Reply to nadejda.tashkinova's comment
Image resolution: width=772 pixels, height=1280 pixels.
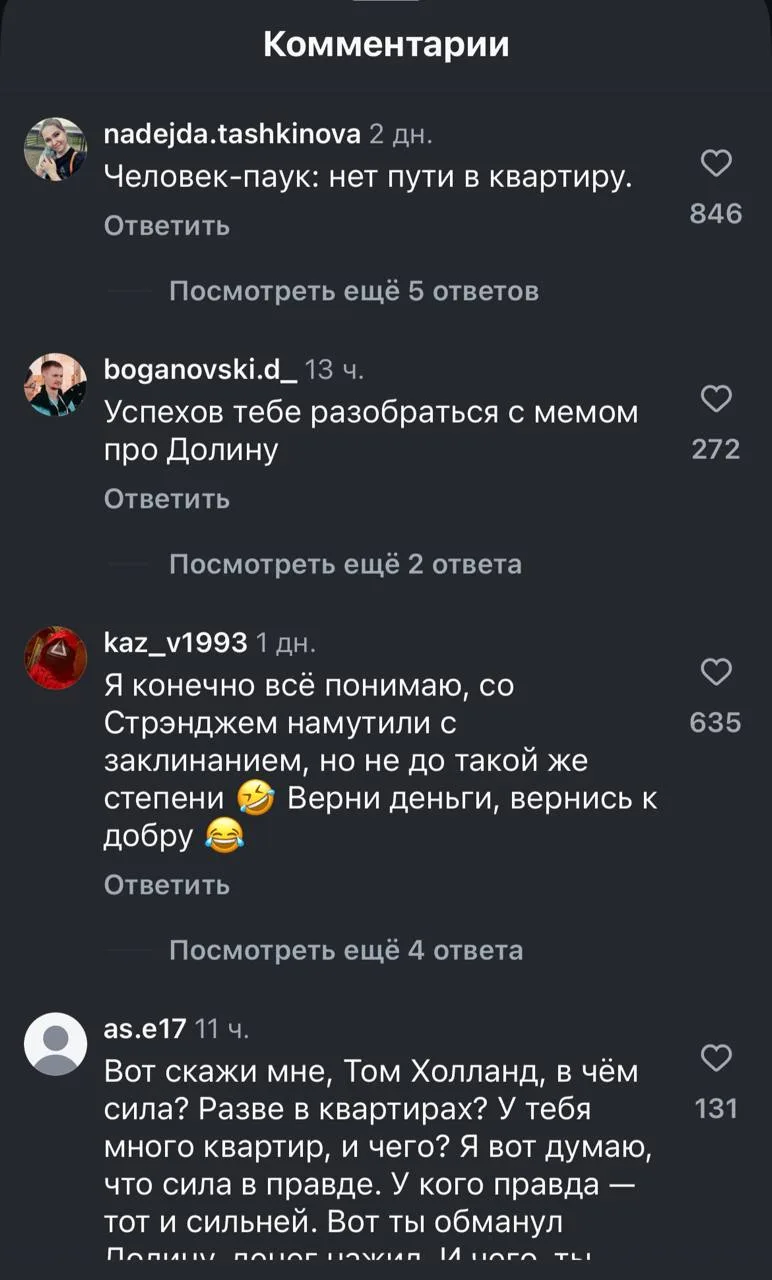[x=167, y=226]
